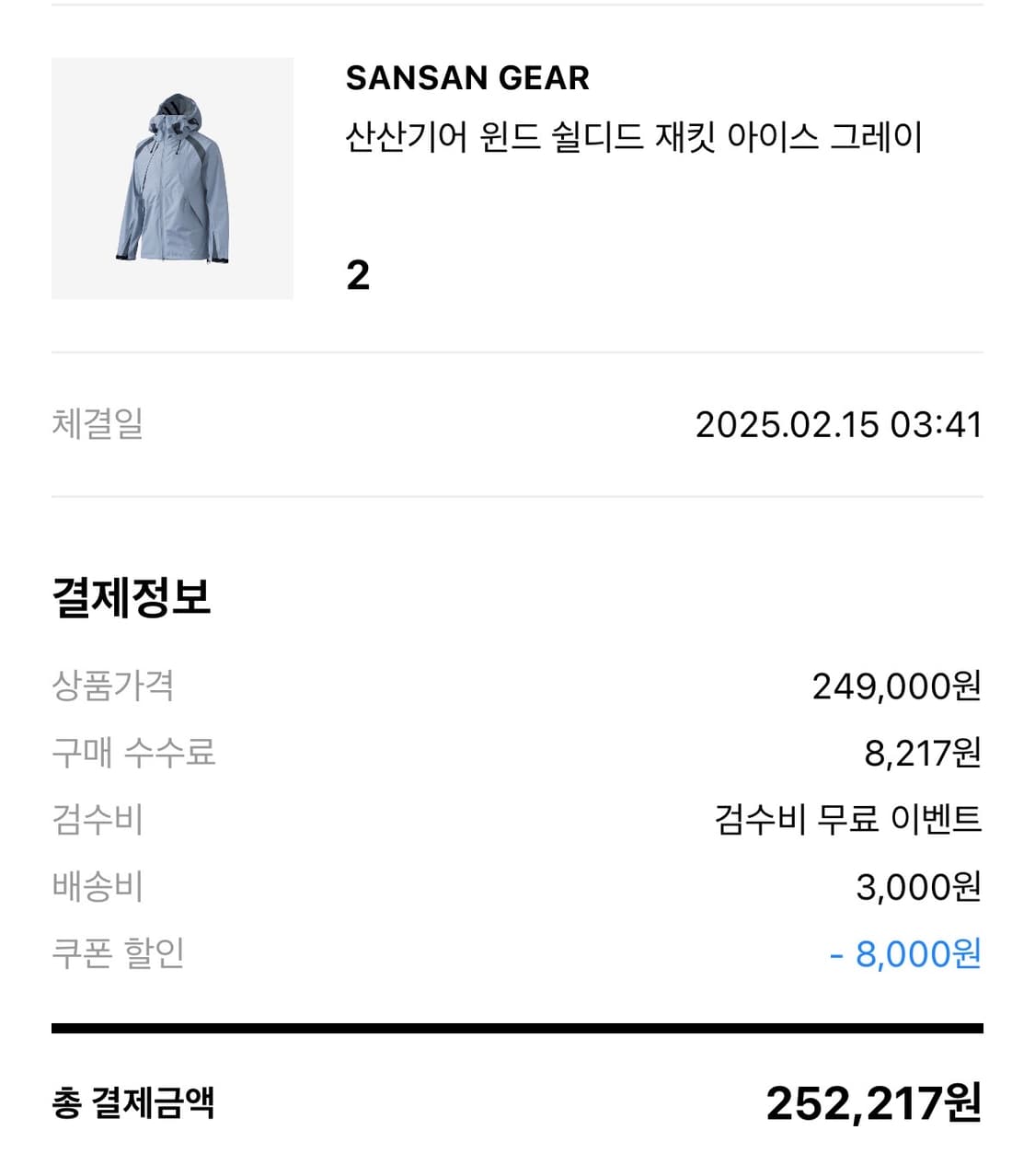Open the 검수비 무료 이벤트 detail
Viewport: 1035px width, 1176px height.
point(848,820)
